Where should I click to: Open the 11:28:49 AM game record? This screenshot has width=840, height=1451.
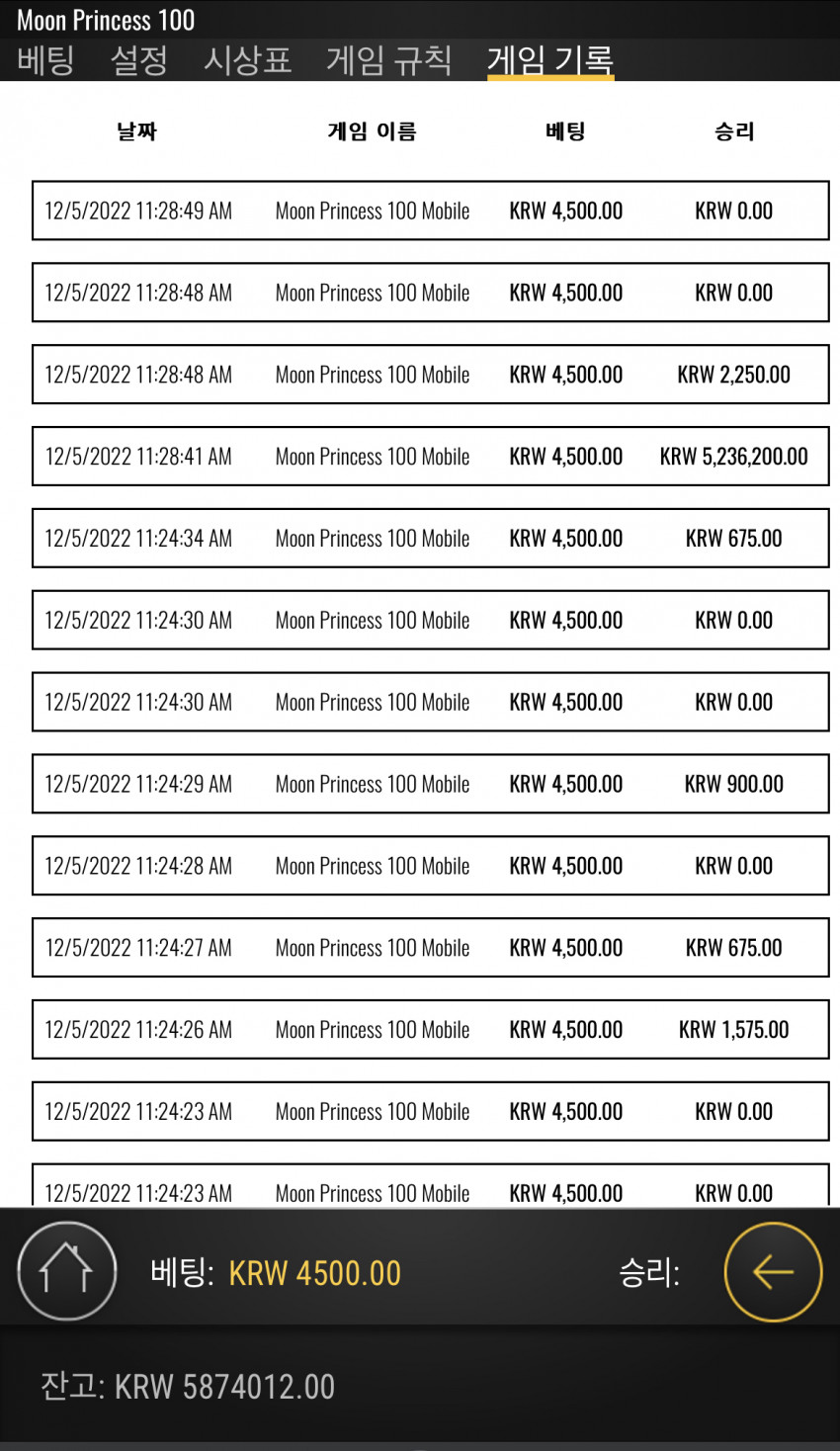(x=430, y=210)
